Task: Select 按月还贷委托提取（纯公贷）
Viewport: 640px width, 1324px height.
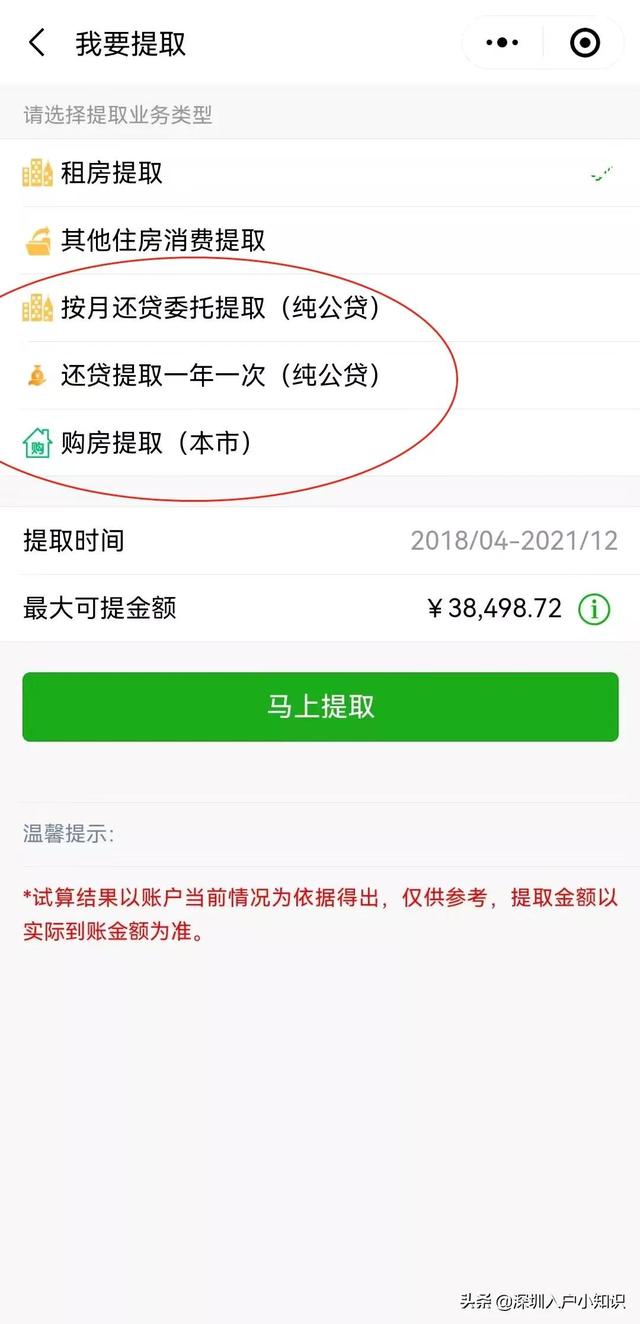Action: [x=320, y=308]
